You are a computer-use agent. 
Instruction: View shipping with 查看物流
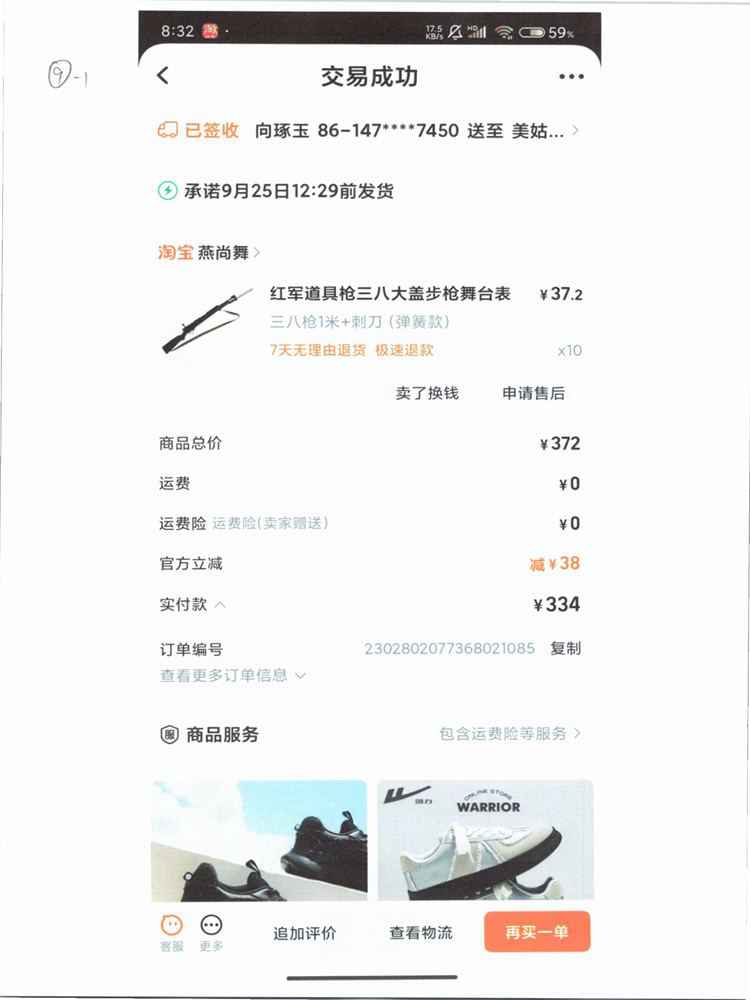click(x=421, y=933)
